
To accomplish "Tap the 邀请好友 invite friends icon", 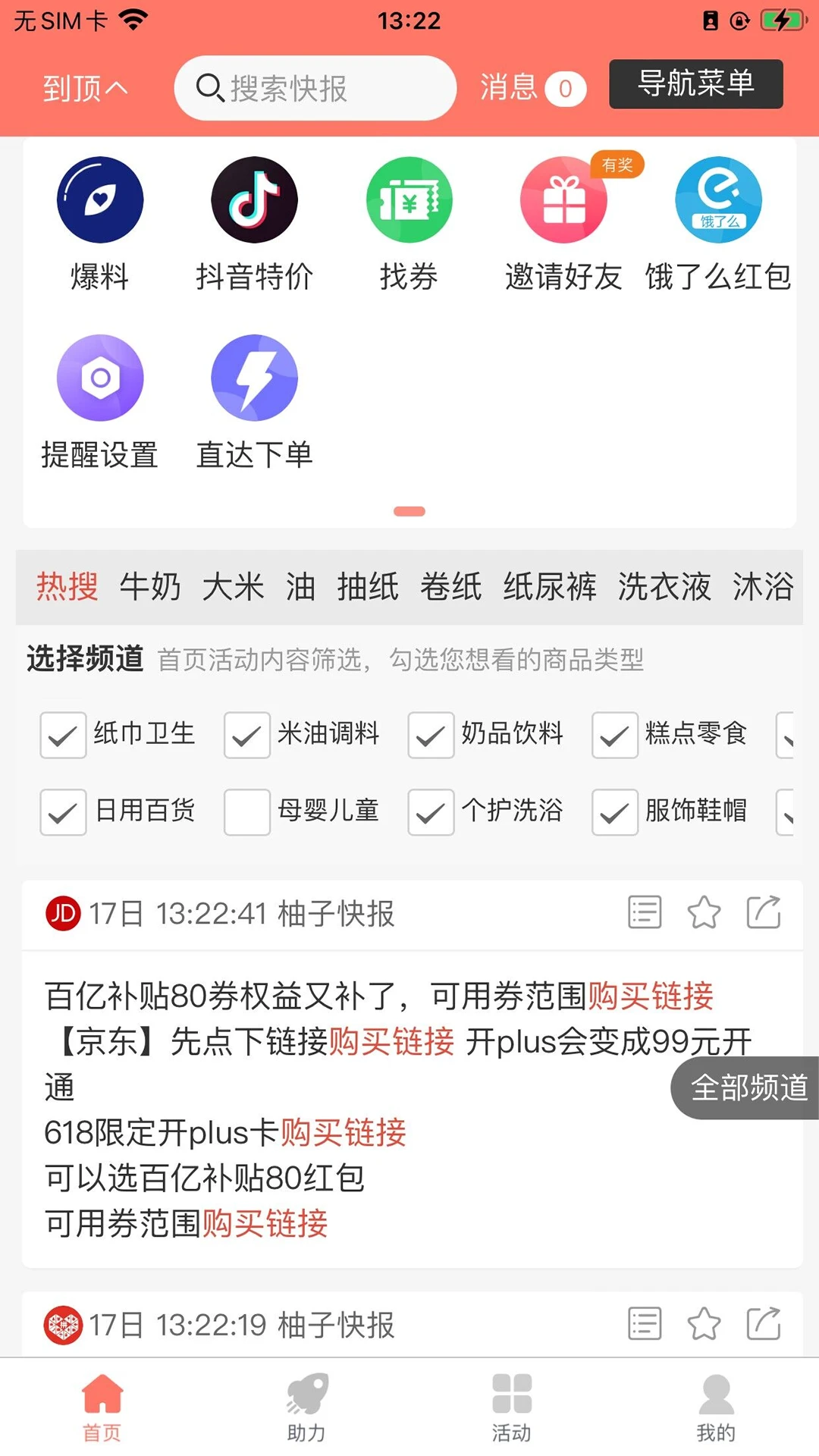I will pos(563,199).
